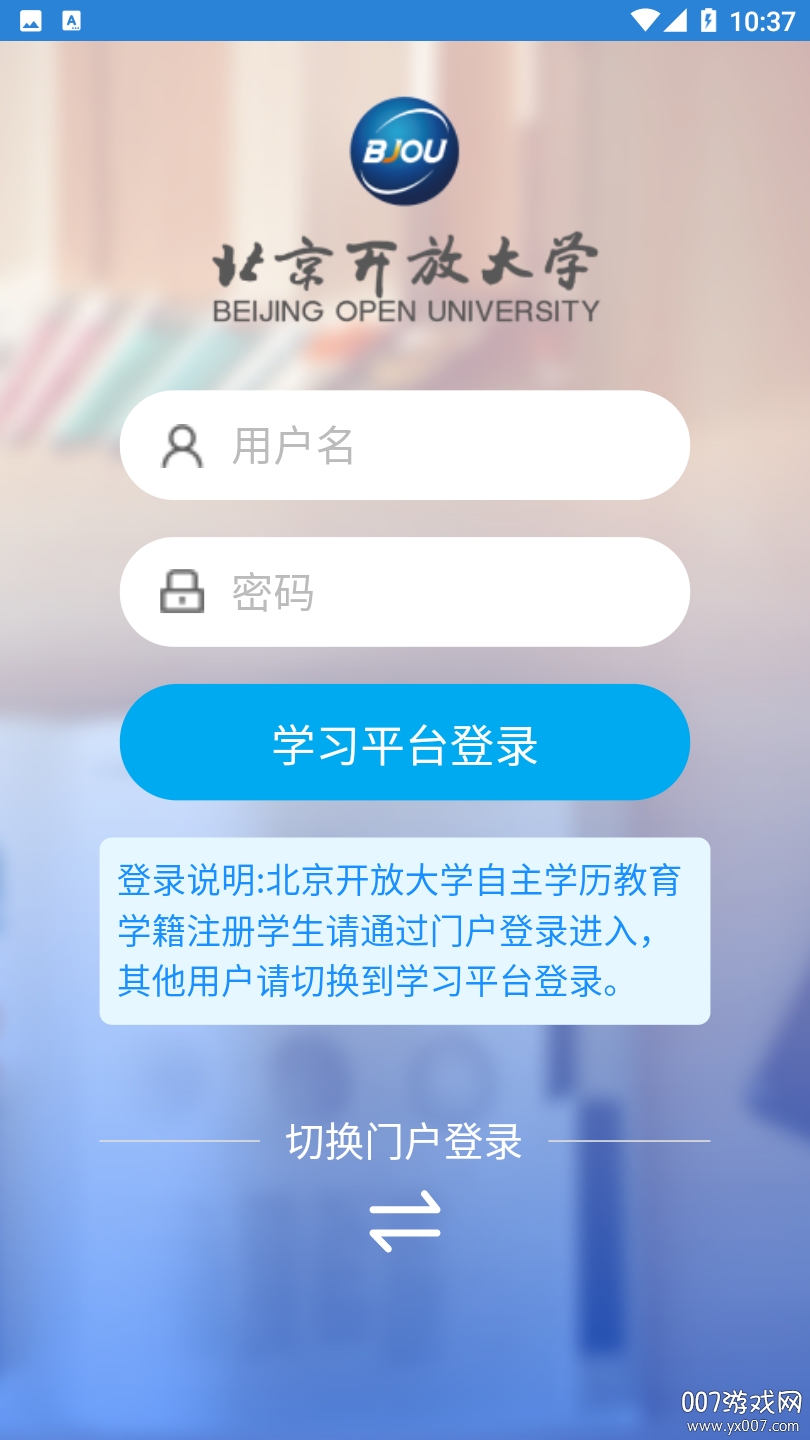Image resolution: width=810 pixels, height=1440 pixels.
Task: Focus the 密码 password field
Action: coord(404,592)
